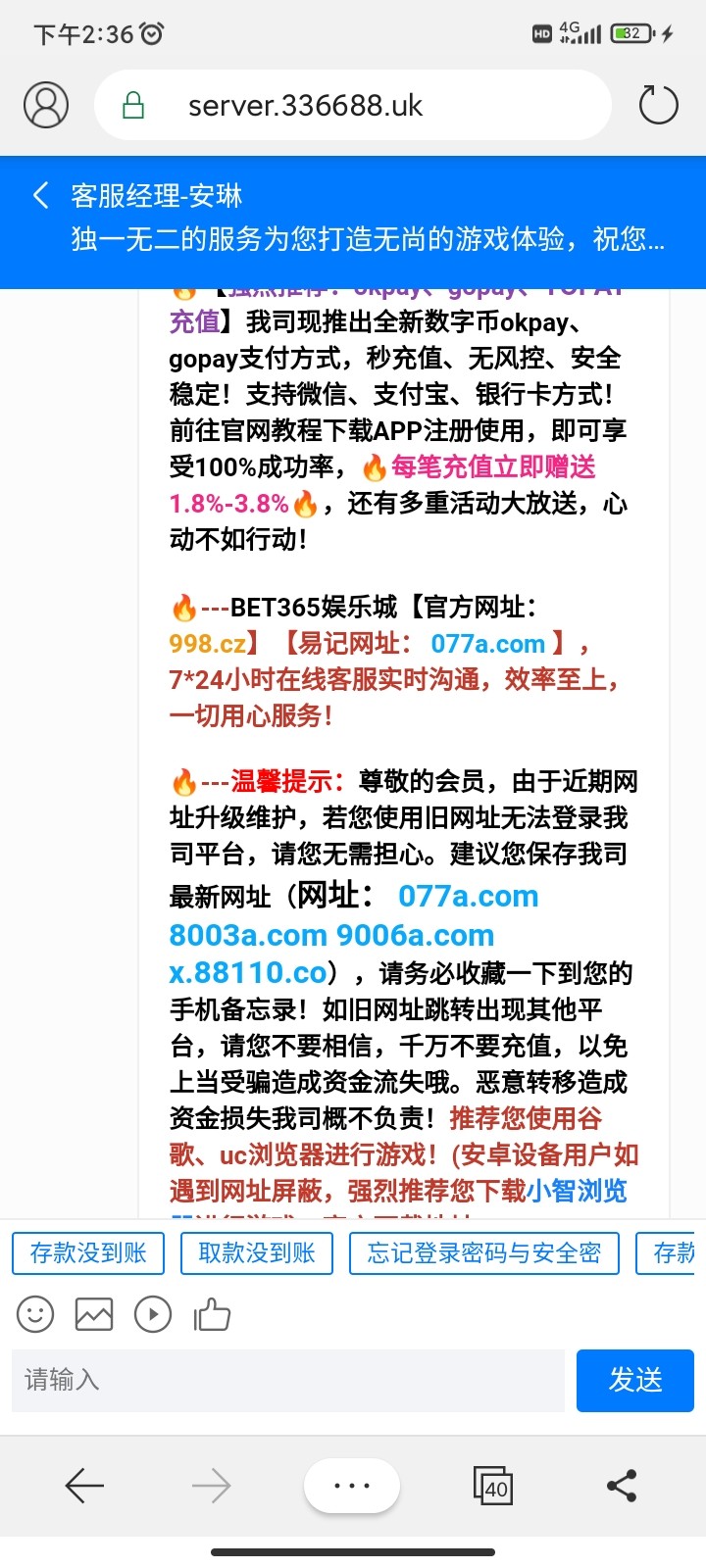
Task: Open the profile avatar icon at top left
Action: click(x=45, y=104)
